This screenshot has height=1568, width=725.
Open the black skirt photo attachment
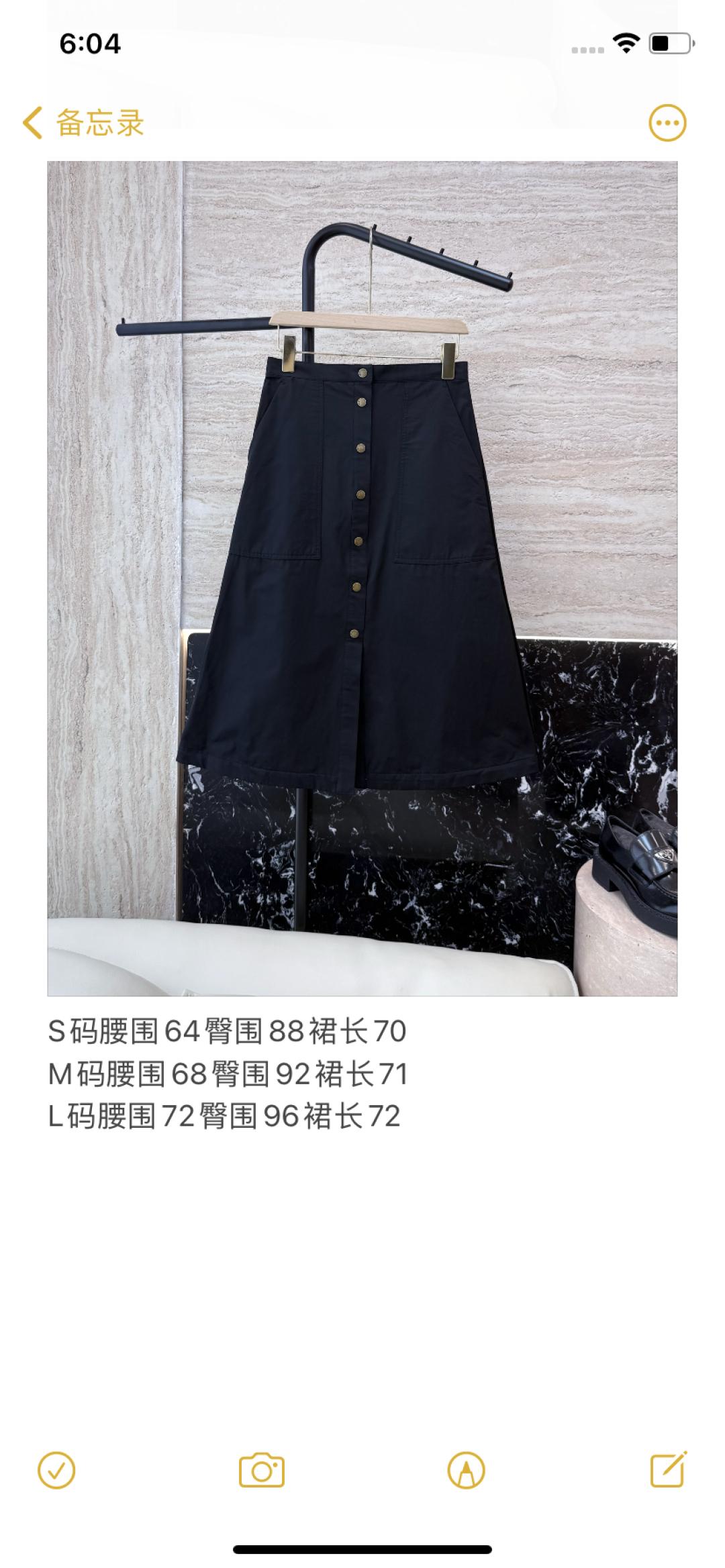tap(362, 578)
